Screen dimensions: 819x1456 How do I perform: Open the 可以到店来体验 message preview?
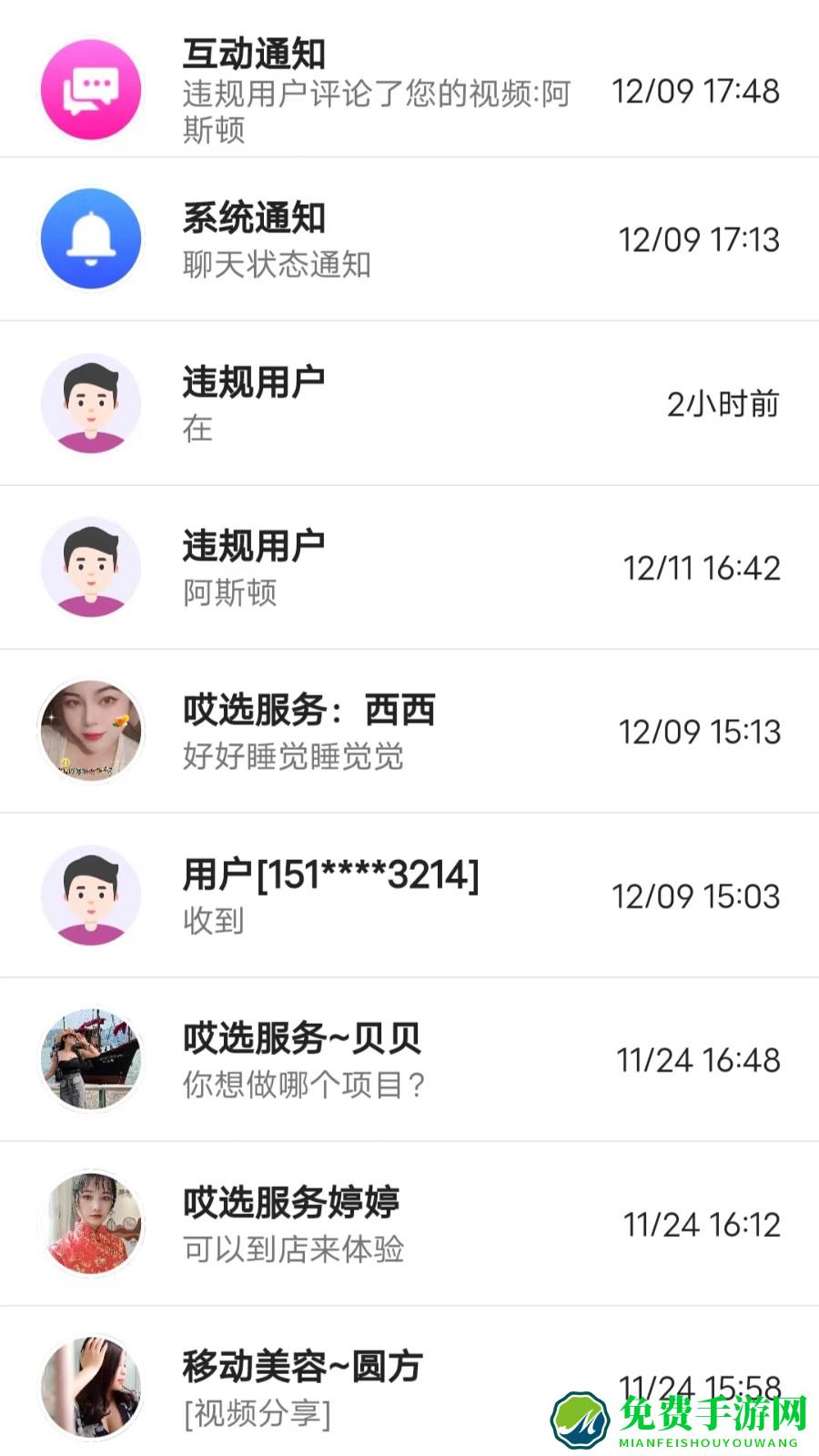296,1249
